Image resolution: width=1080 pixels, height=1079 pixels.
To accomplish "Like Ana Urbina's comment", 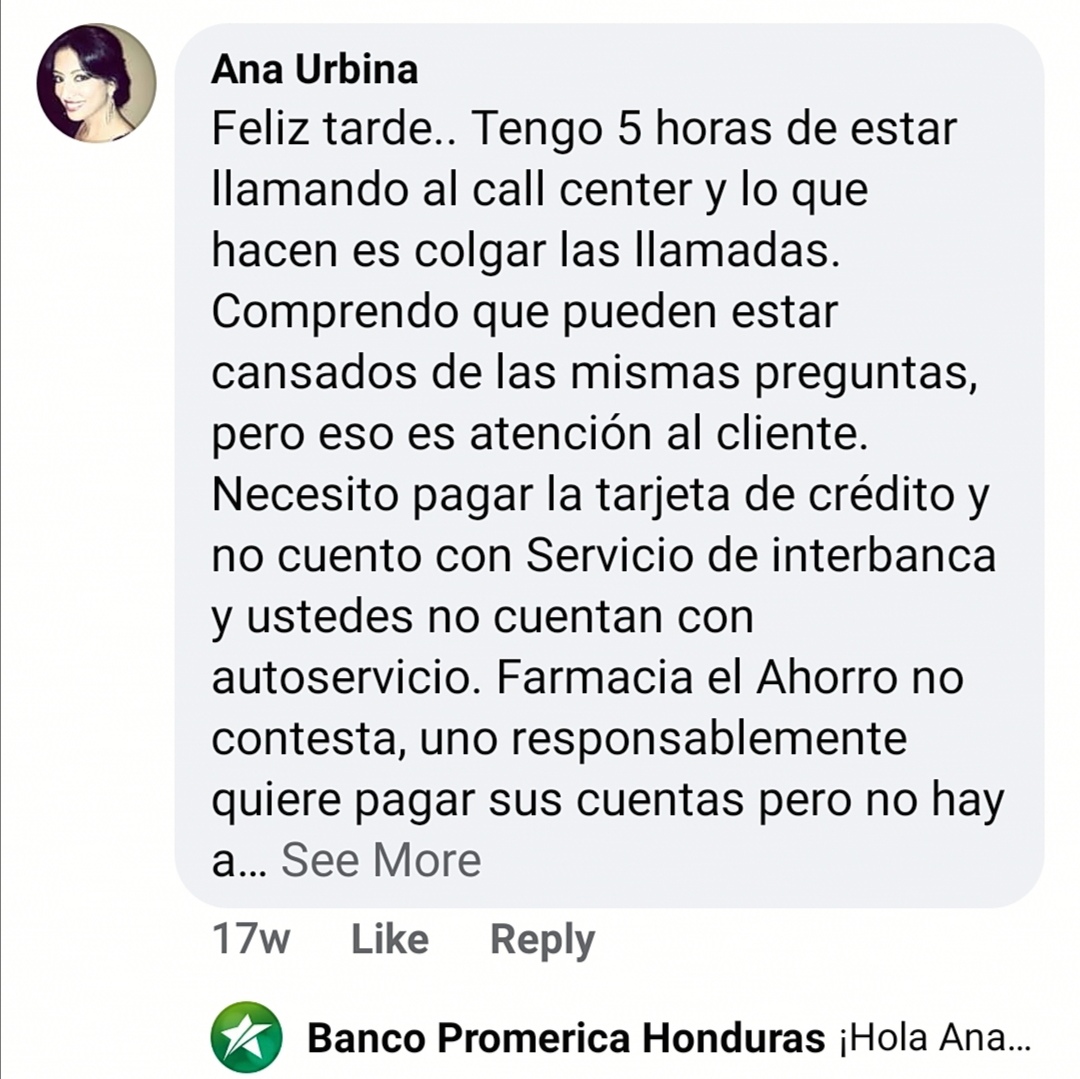I will coord(390,940).
